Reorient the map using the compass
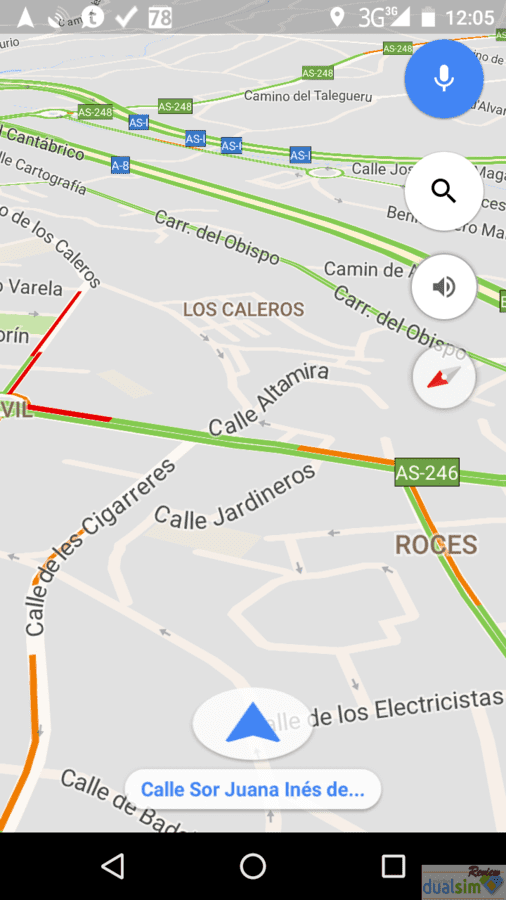 pos(443,377)
